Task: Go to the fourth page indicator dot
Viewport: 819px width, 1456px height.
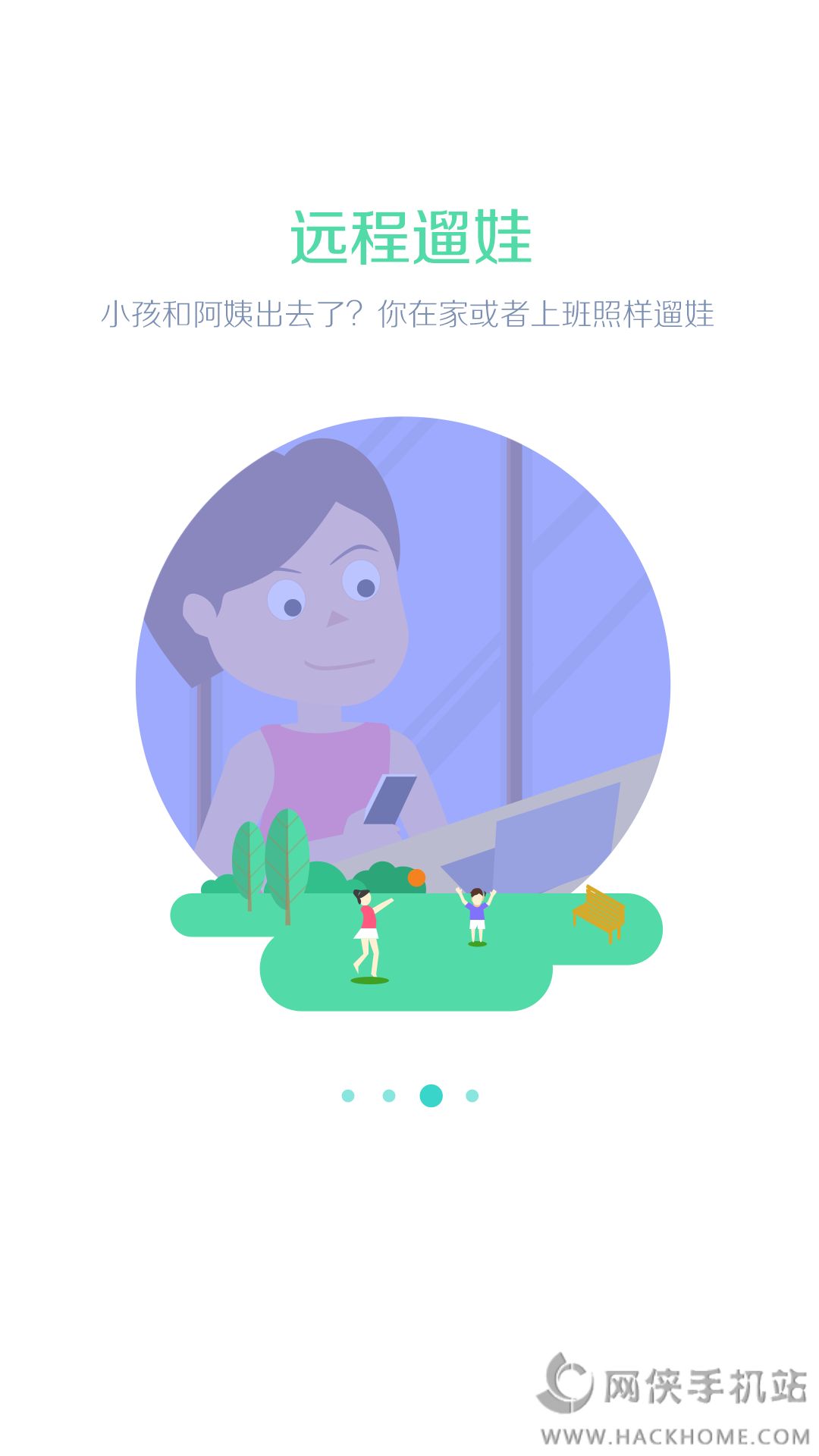Action: point(472,1096)
